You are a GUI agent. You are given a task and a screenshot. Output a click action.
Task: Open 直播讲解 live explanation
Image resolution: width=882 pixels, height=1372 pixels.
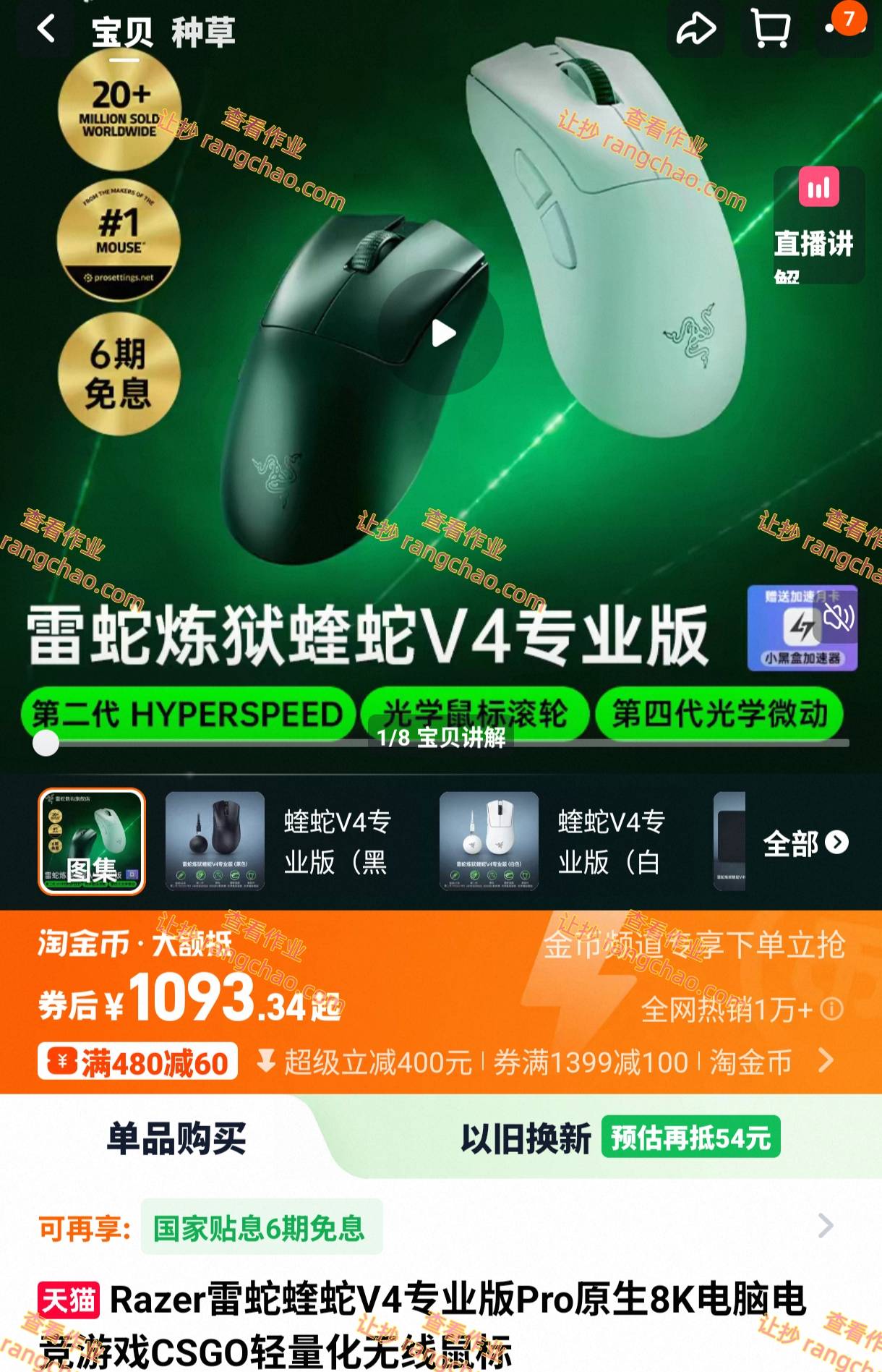(x=818, y=224)
